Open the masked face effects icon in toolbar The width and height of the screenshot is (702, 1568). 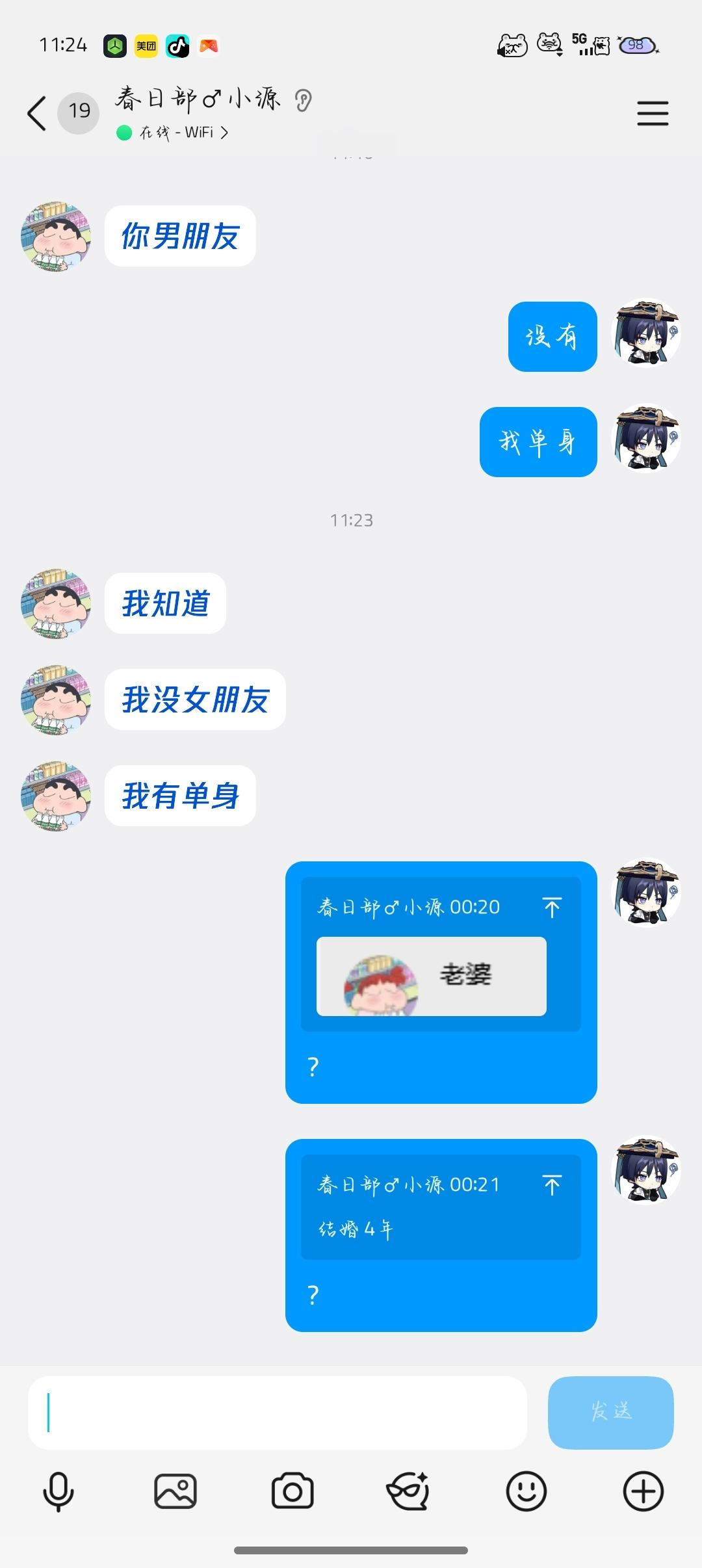point(408,1491)
